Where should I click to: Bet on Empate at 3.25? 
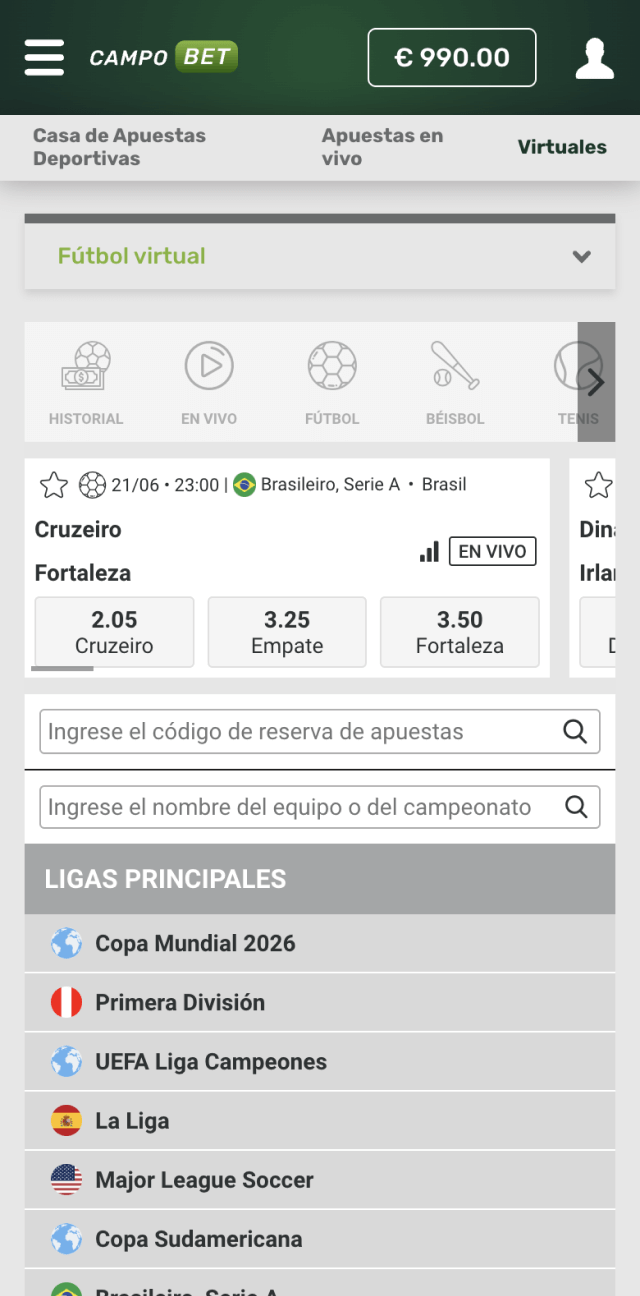287,632
